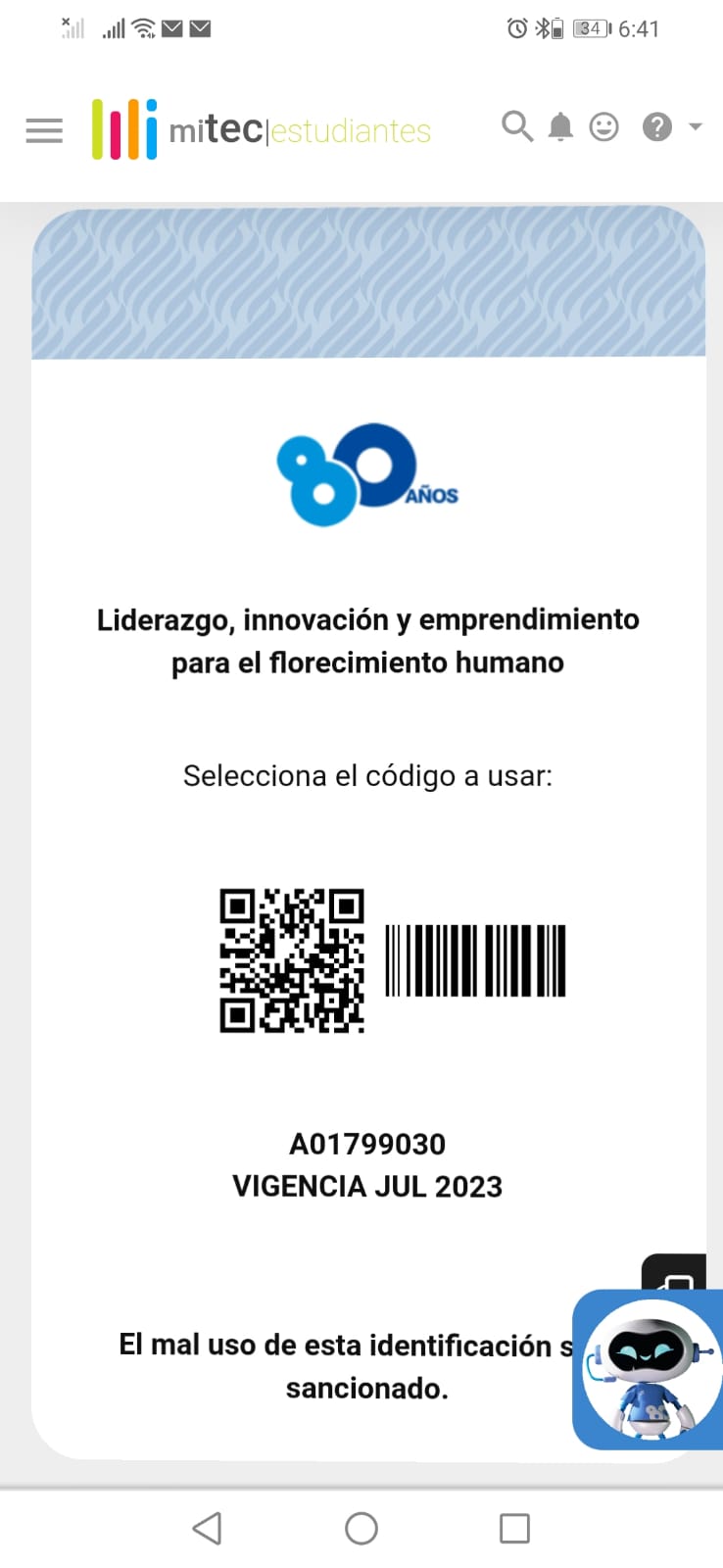Select the QR code option
723x1568 pixels.
pyautogui.click(x=292, y=960)
